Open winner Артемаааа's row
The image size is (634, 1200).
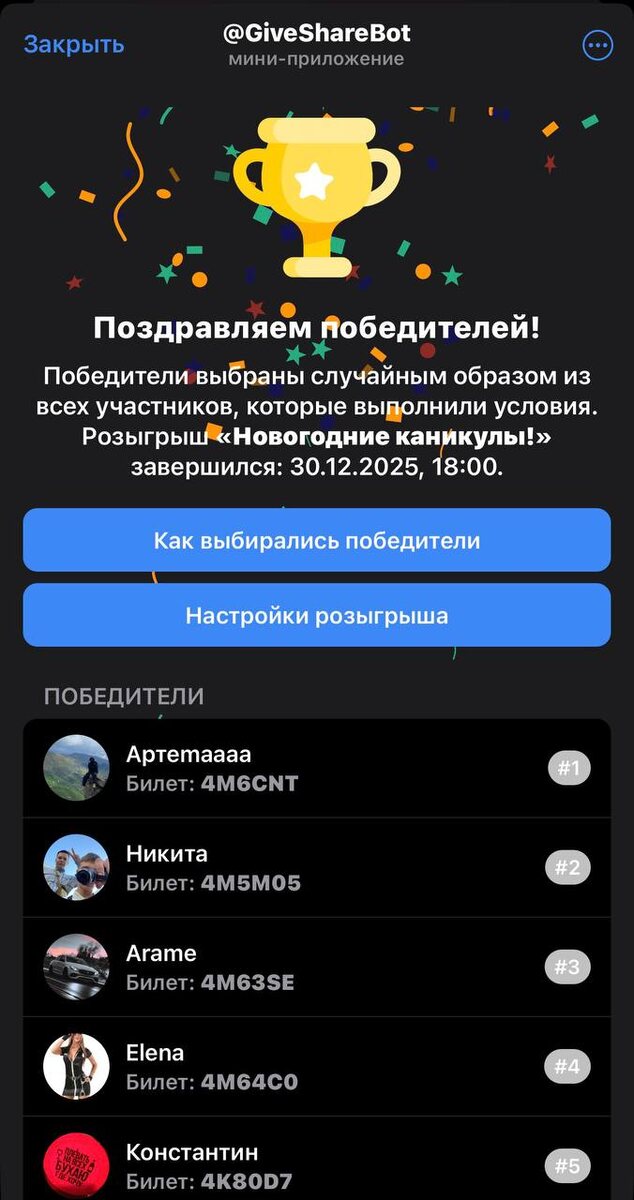click(x=316, y=768)
